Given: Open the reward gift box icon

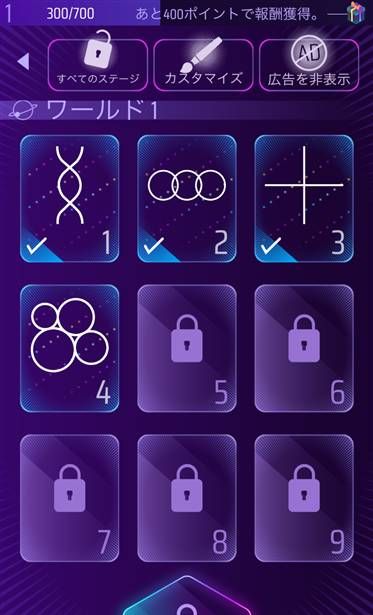Looking at the screenshot, I should click(356, 13).
